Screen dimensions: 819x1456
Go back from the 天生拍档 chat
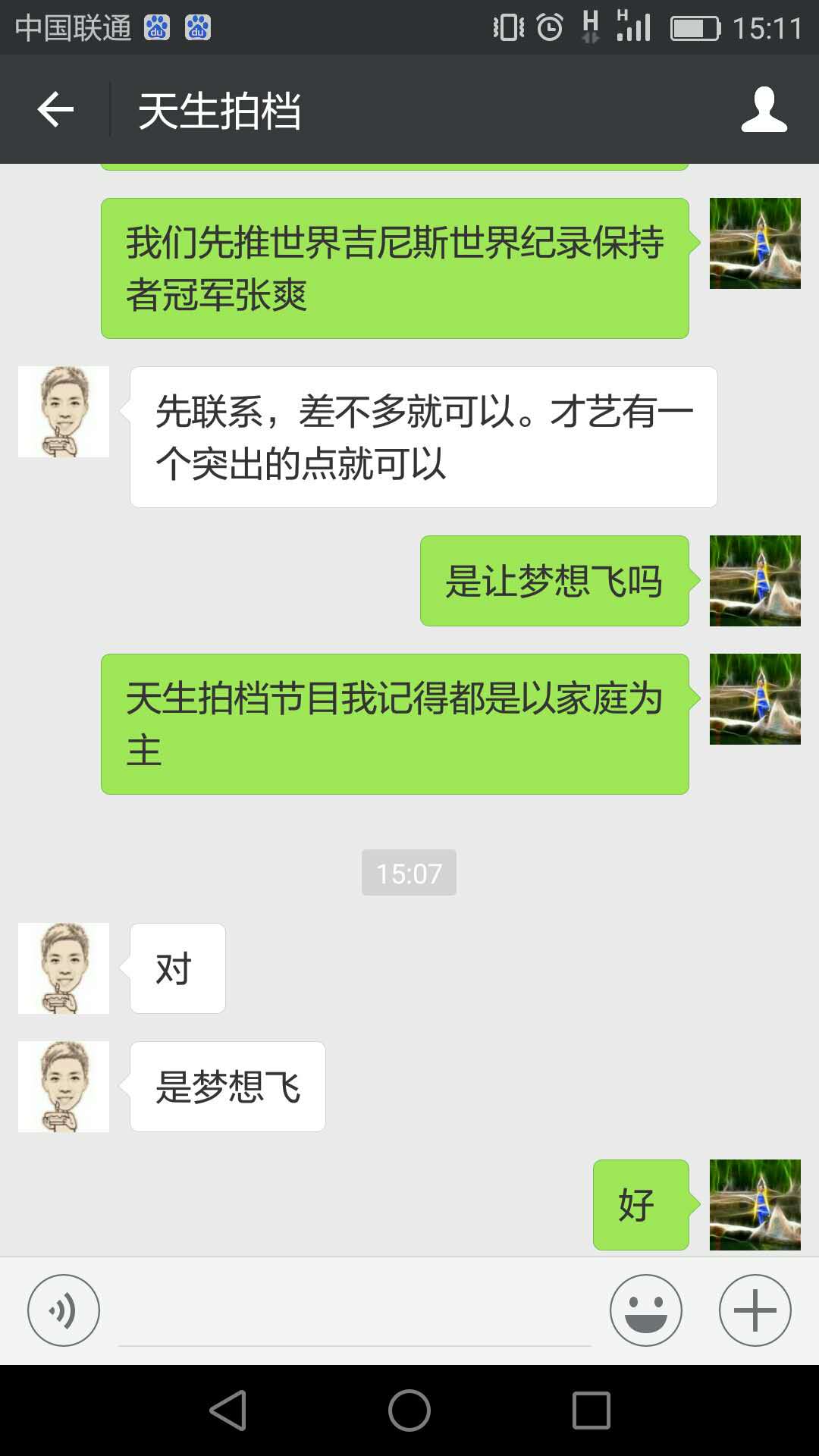[55, 110]
